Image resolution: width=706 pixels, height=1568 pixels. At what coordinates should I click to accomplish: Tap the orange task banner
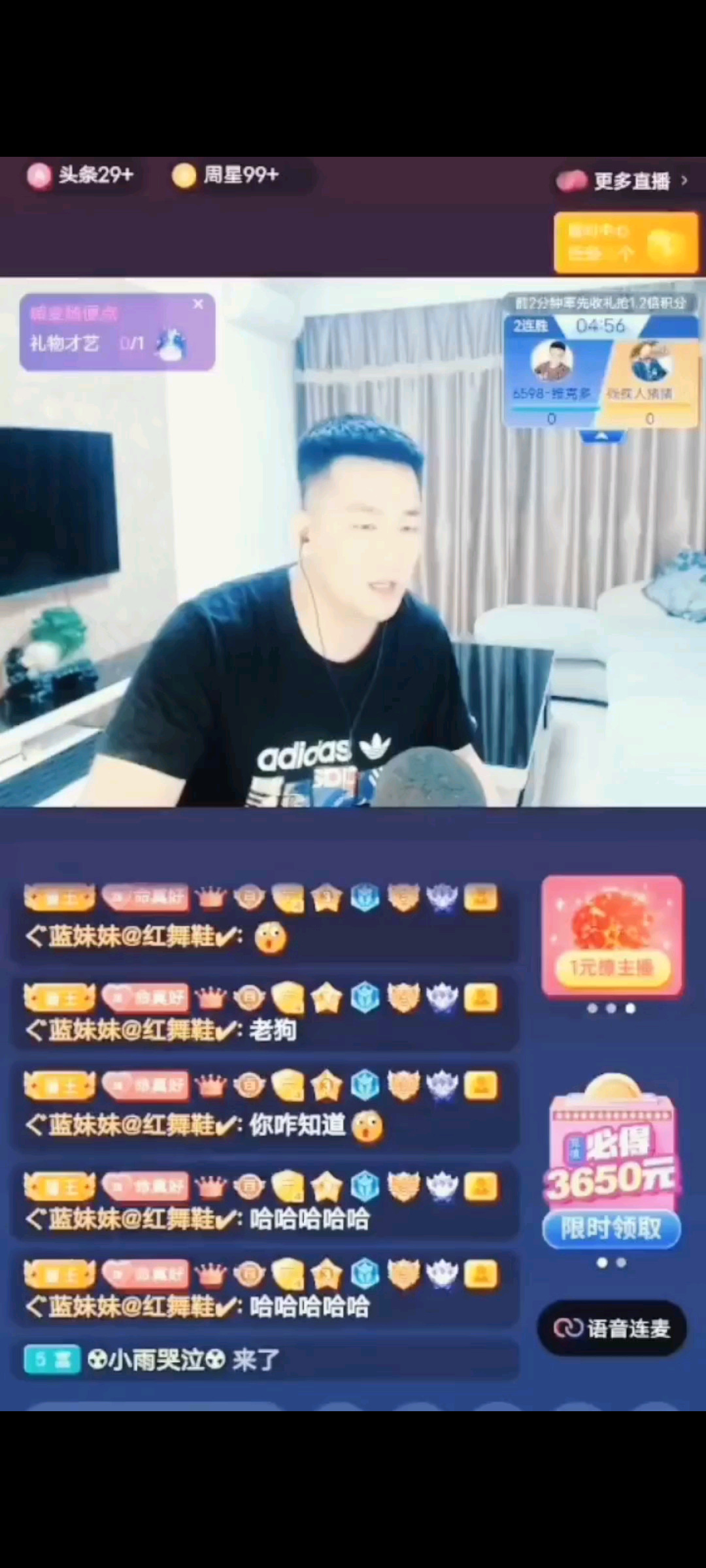click(626, 242)
